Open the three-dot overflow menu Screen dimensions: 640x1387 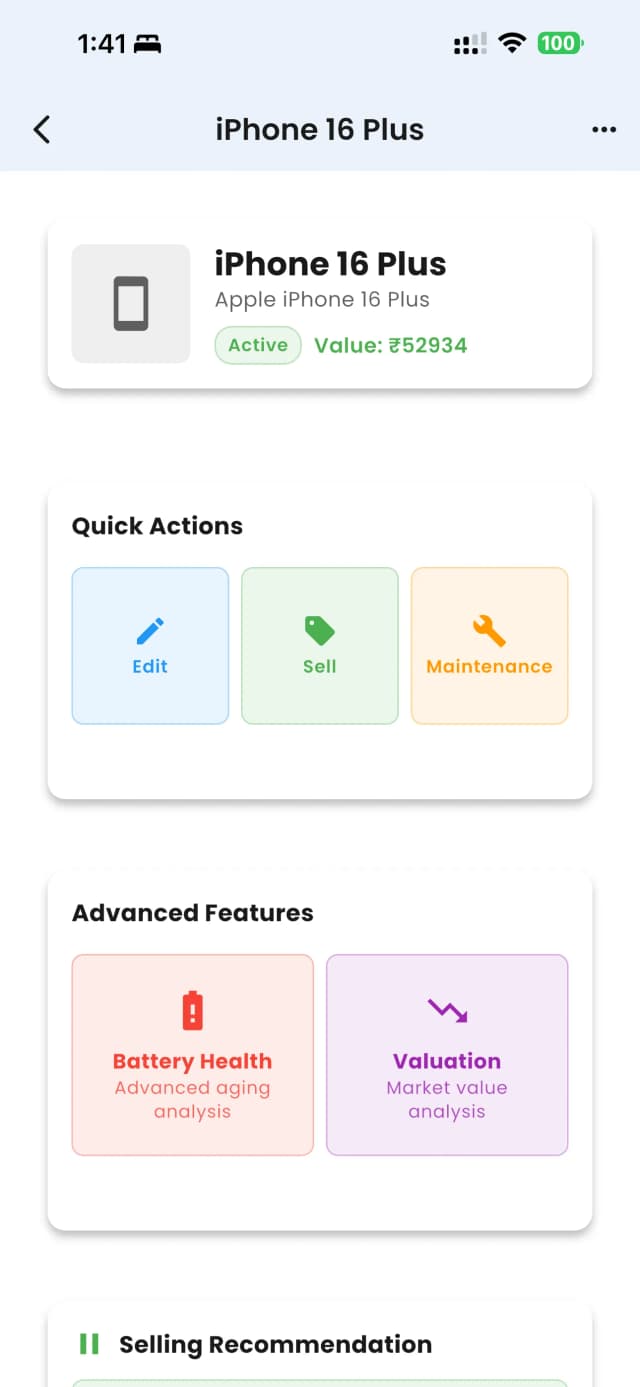click(x=603, y=129)
